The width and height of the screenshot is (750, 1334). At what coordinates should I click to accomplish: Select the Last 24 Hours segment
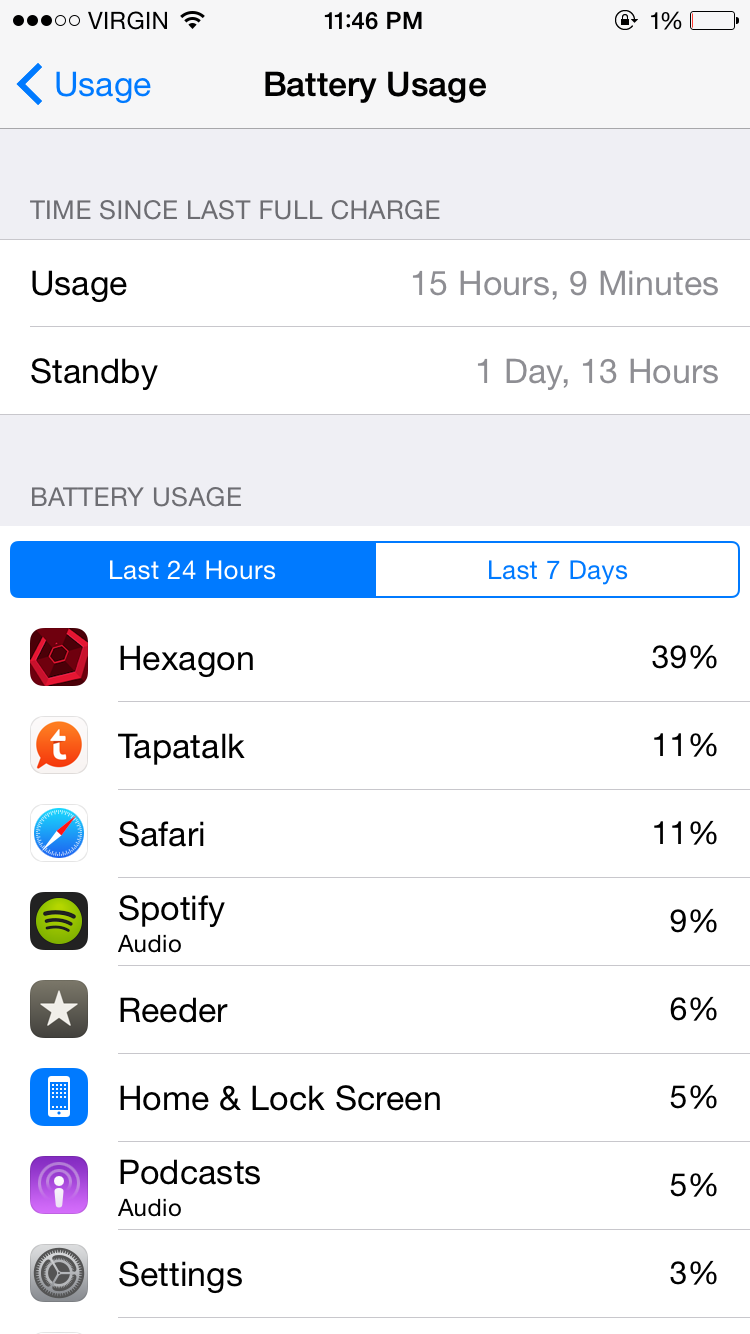tap(193, 570)
